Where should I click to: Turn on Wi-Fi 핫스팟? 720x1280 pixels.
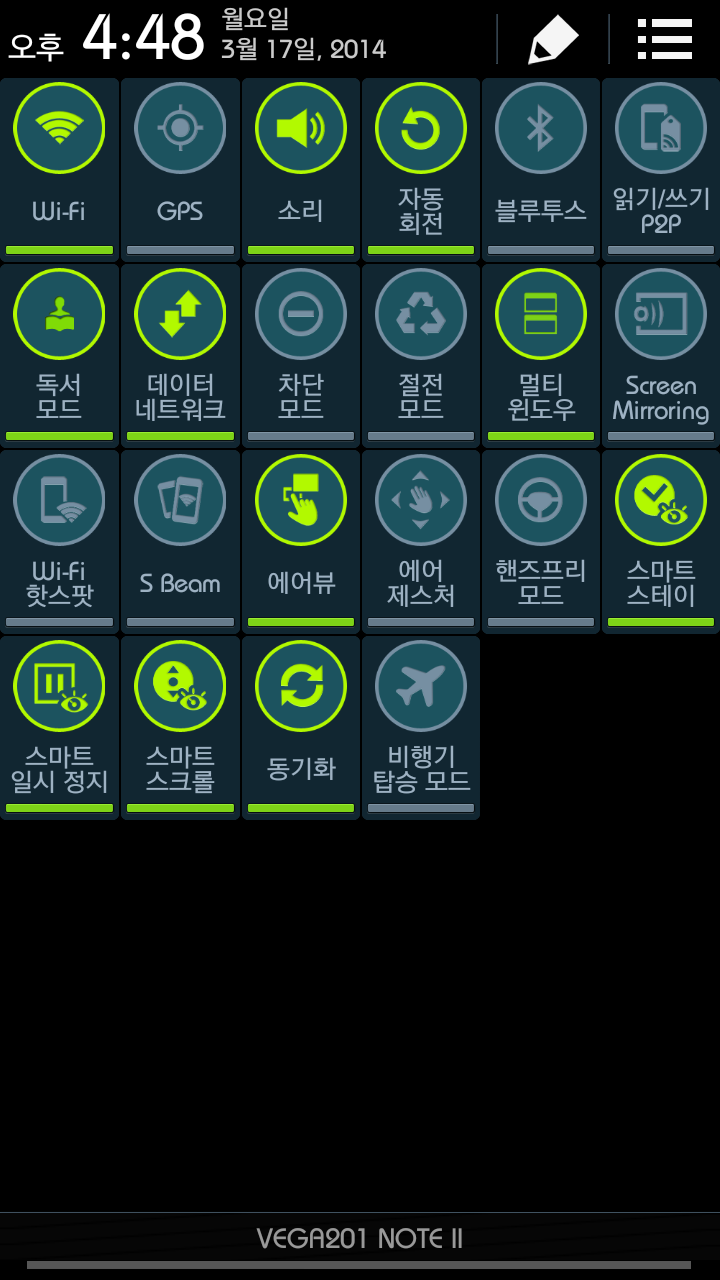(59, 500)
